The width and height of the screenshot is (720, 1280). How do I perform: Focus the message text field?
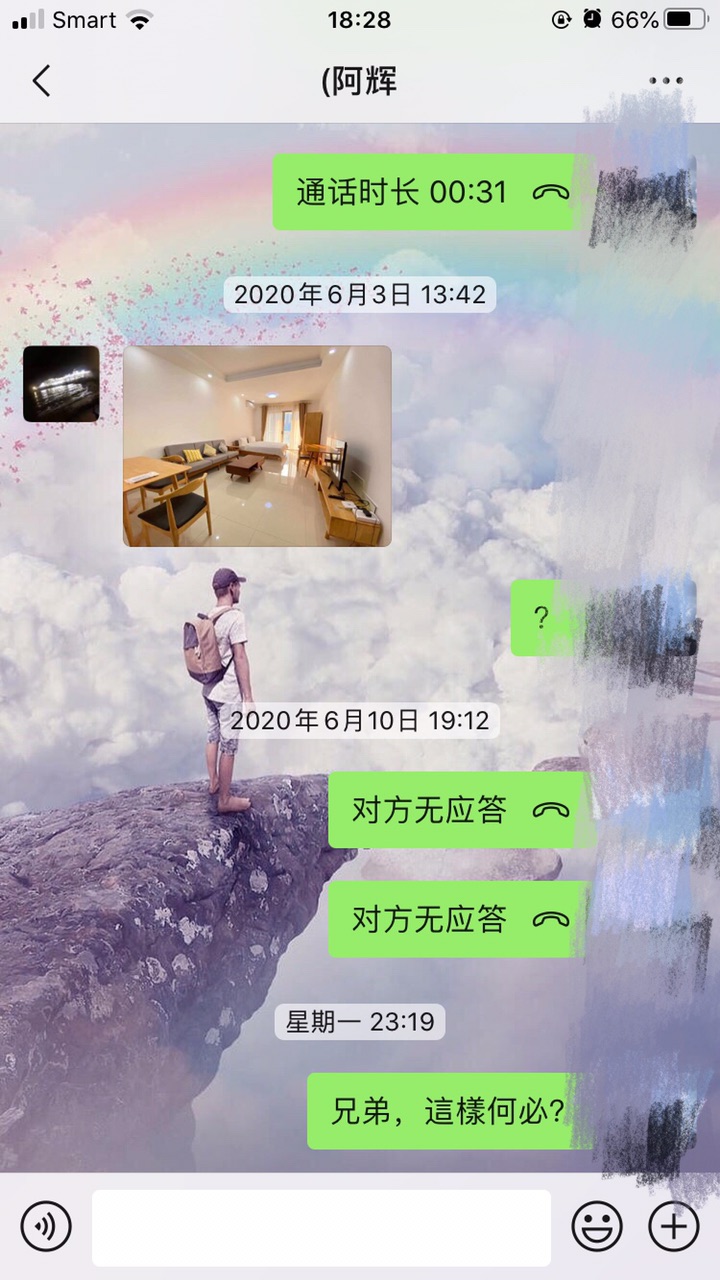click(x=321, y=1227)
